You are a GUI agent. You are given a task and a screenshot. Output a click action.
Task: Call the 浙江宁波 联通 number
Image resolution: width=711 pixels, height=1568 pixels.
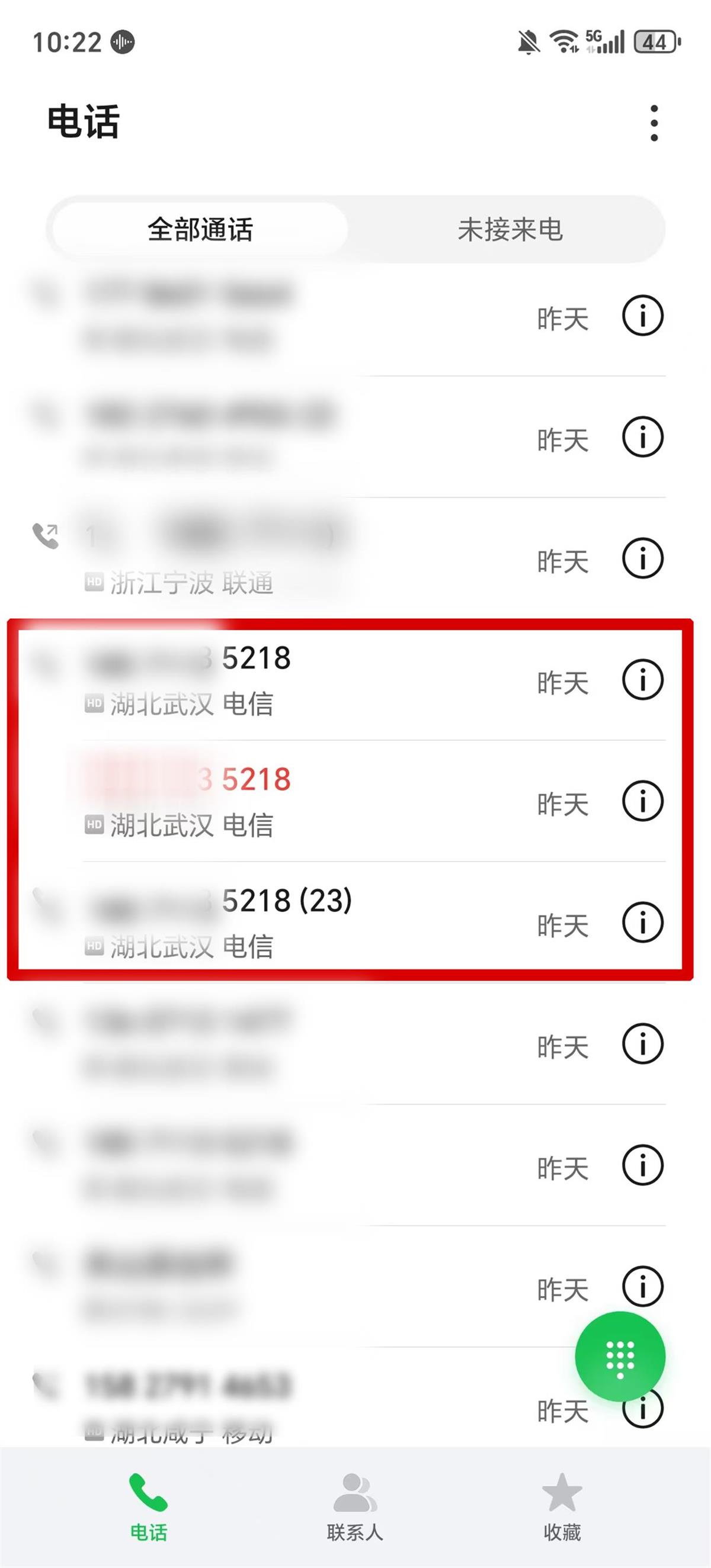293,558
